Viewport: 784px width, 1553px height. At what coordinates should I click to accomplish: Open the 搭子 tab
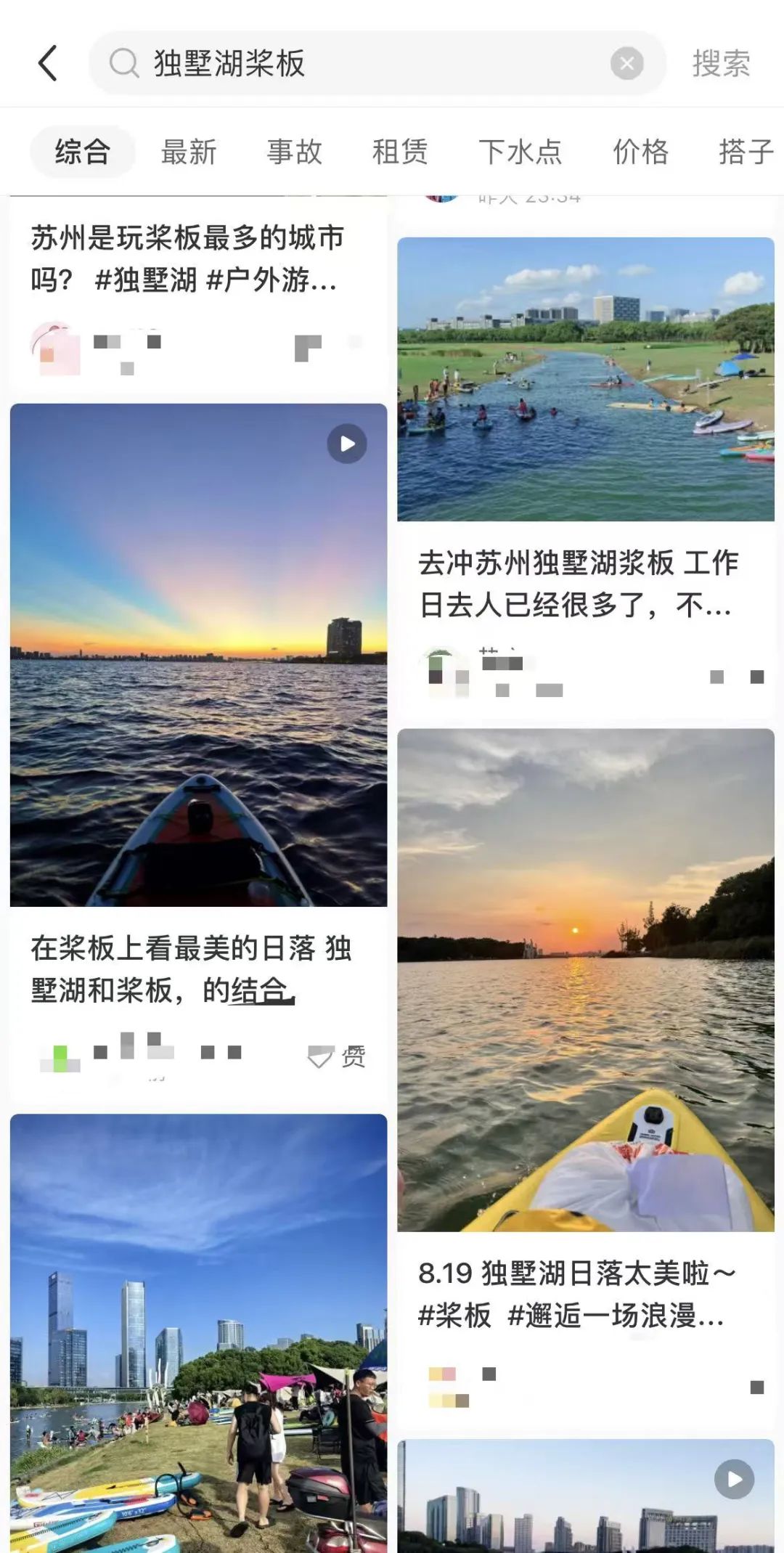[746, 152]
